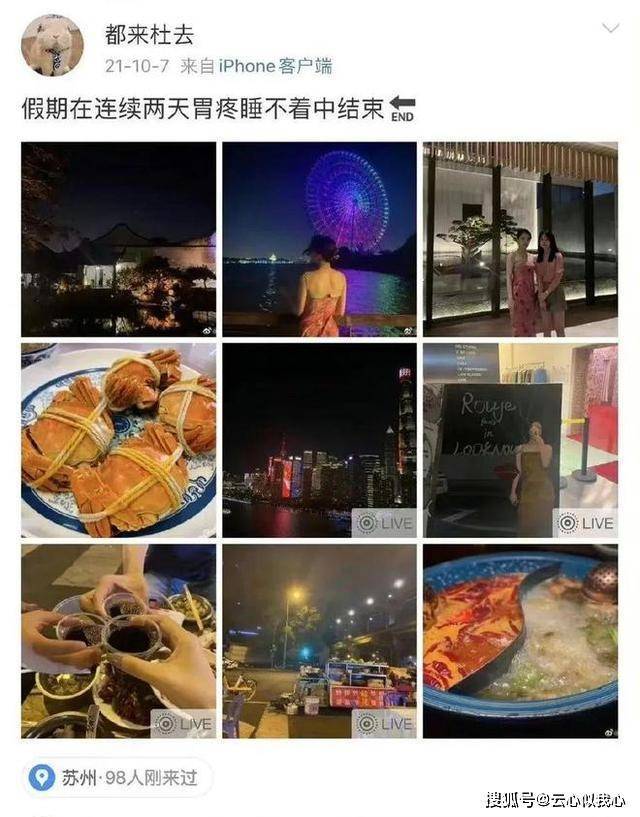Open the 苏州 location tag
The width and height of the screenshot is (640, 817).
(x=117, y=777)
